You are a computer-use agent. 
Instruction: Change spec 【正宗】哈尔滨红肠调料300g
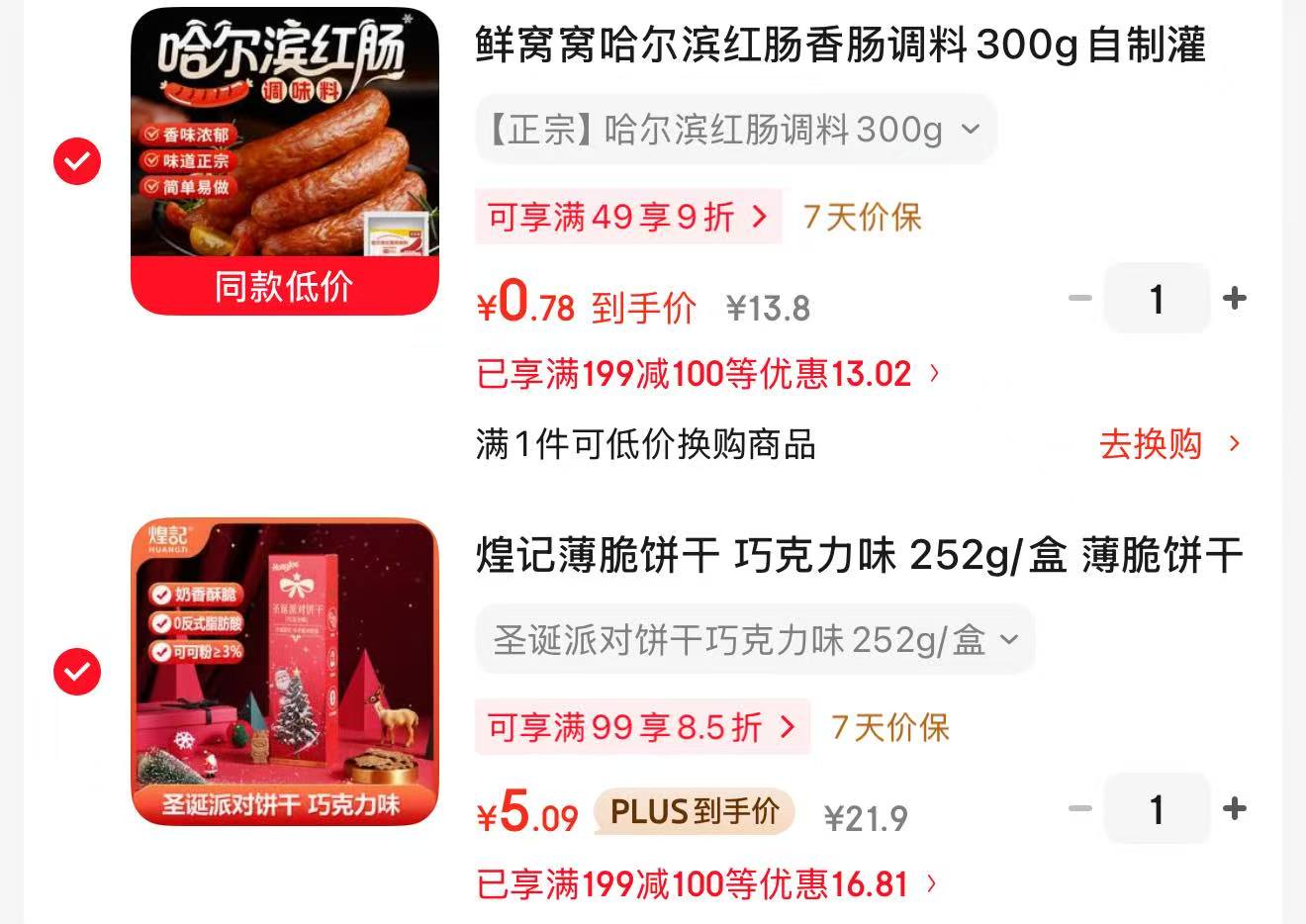[x=735, y=130]
